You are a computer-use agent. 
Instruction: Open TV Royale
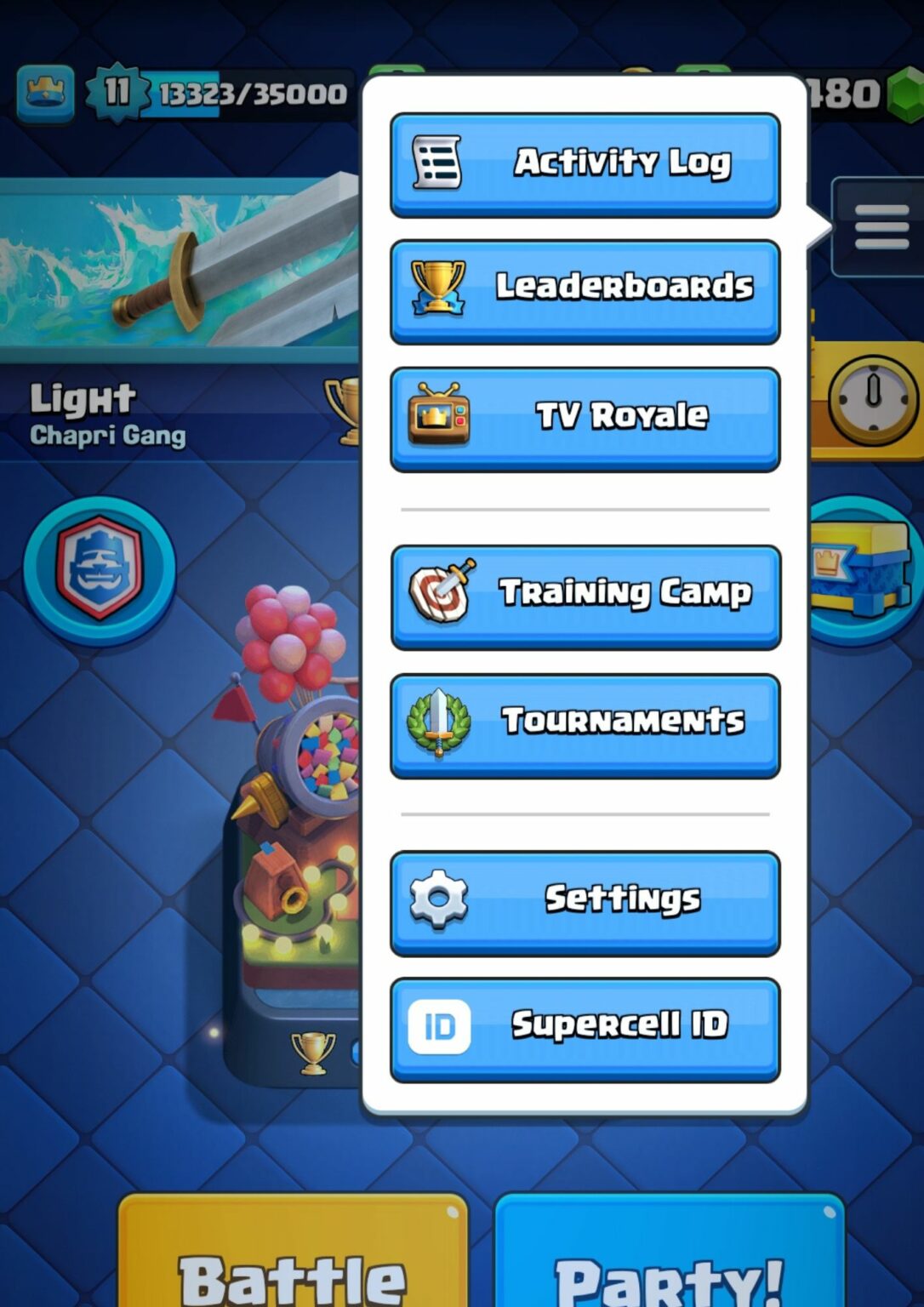point(585,417)
